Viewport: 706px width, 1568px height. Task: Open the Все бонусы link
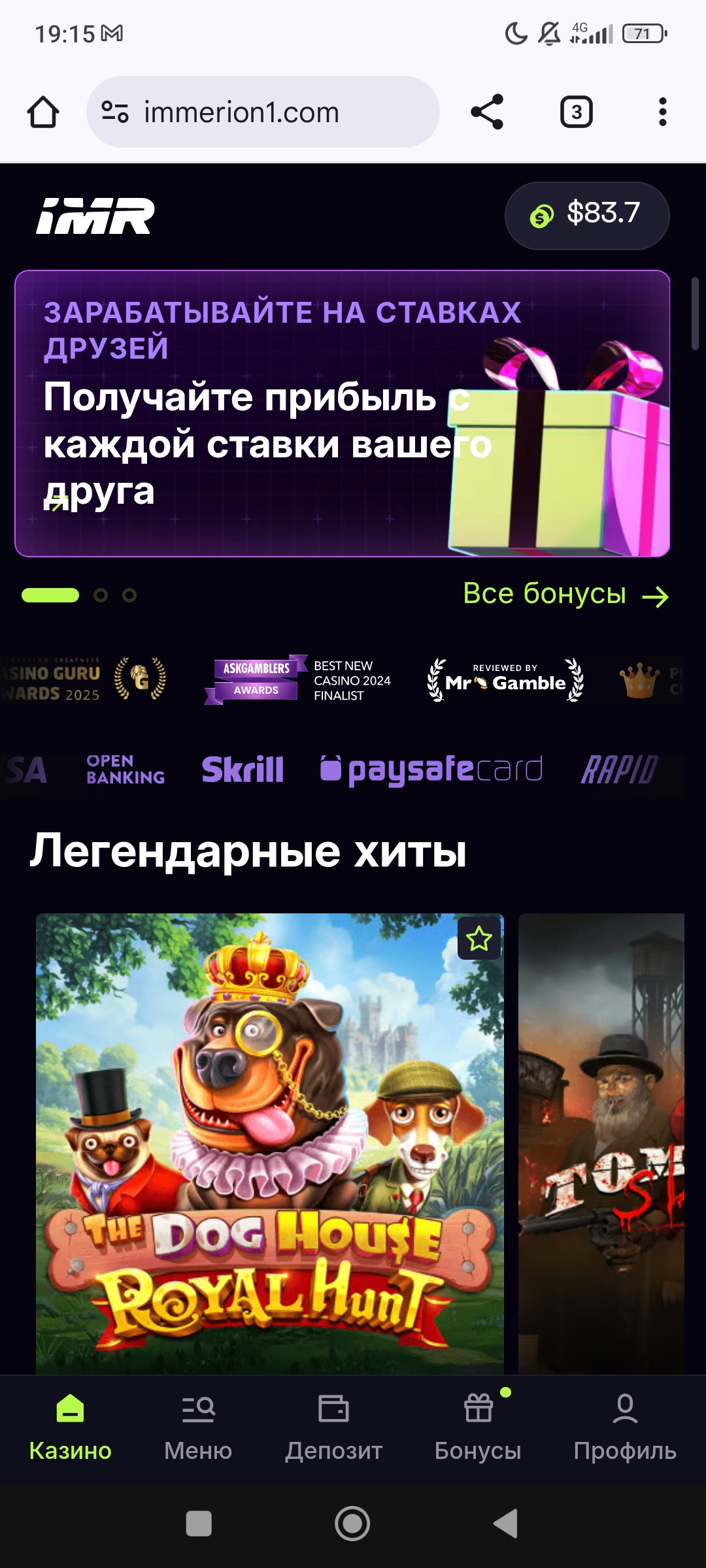(x=565, y=595)
